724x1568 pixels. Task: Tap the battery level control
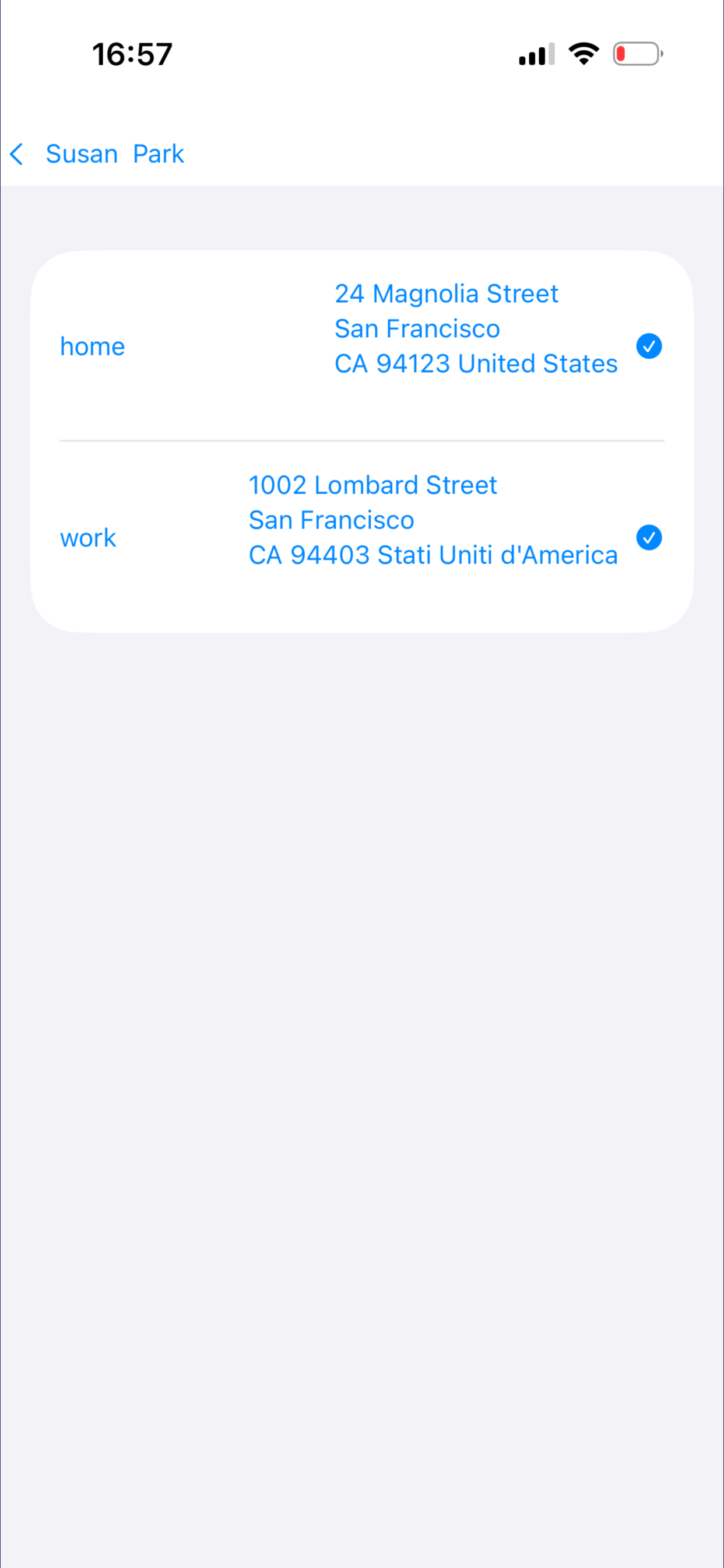(635, 54)
